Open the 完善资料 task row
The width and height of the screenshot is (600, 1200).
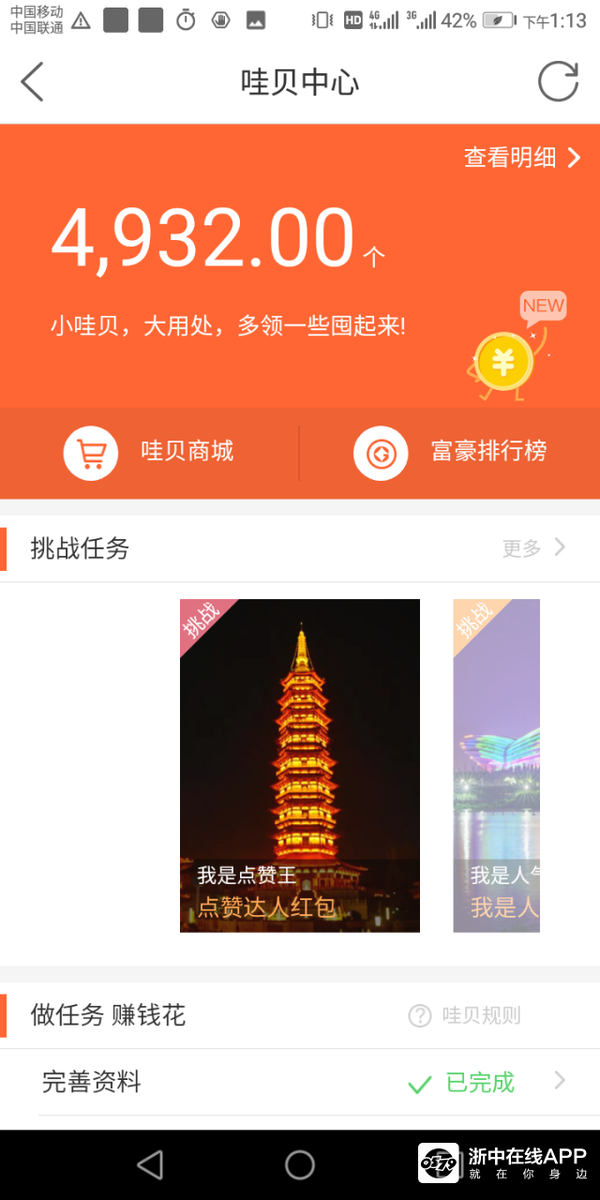[300, 1082]
